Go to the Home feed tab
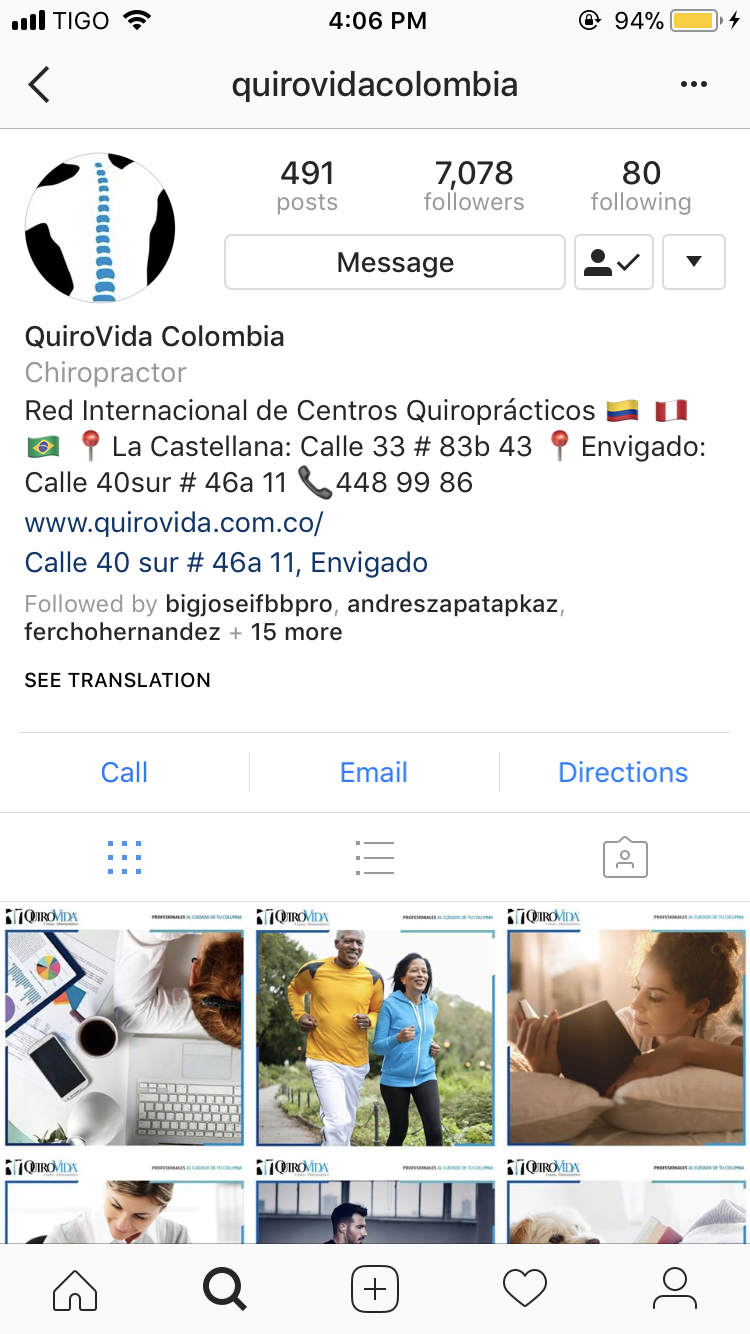This screenshot has width=750, height=1334. 75,1288
